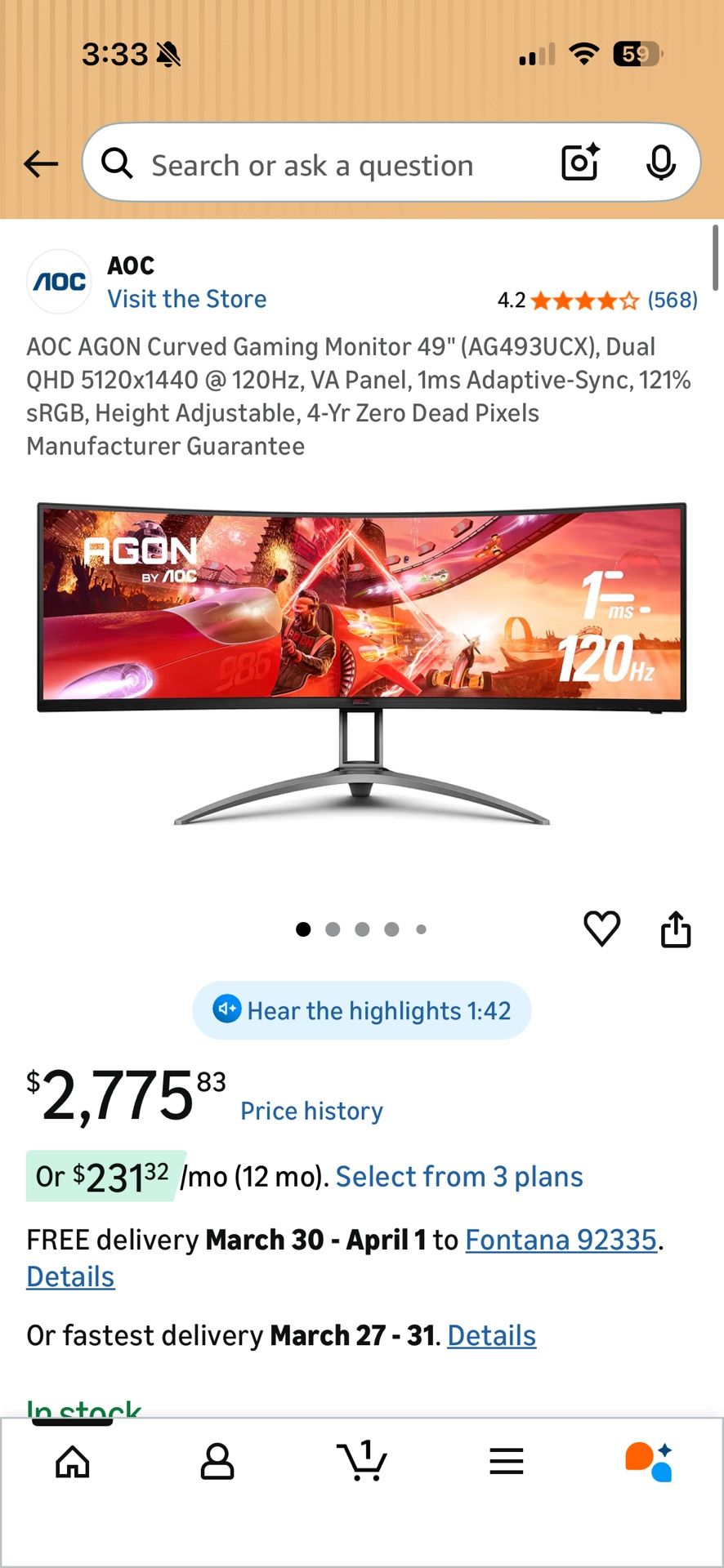The image size is (724, 1568).
Task: Select from 3 payment plans
Action: point(458,1177)
